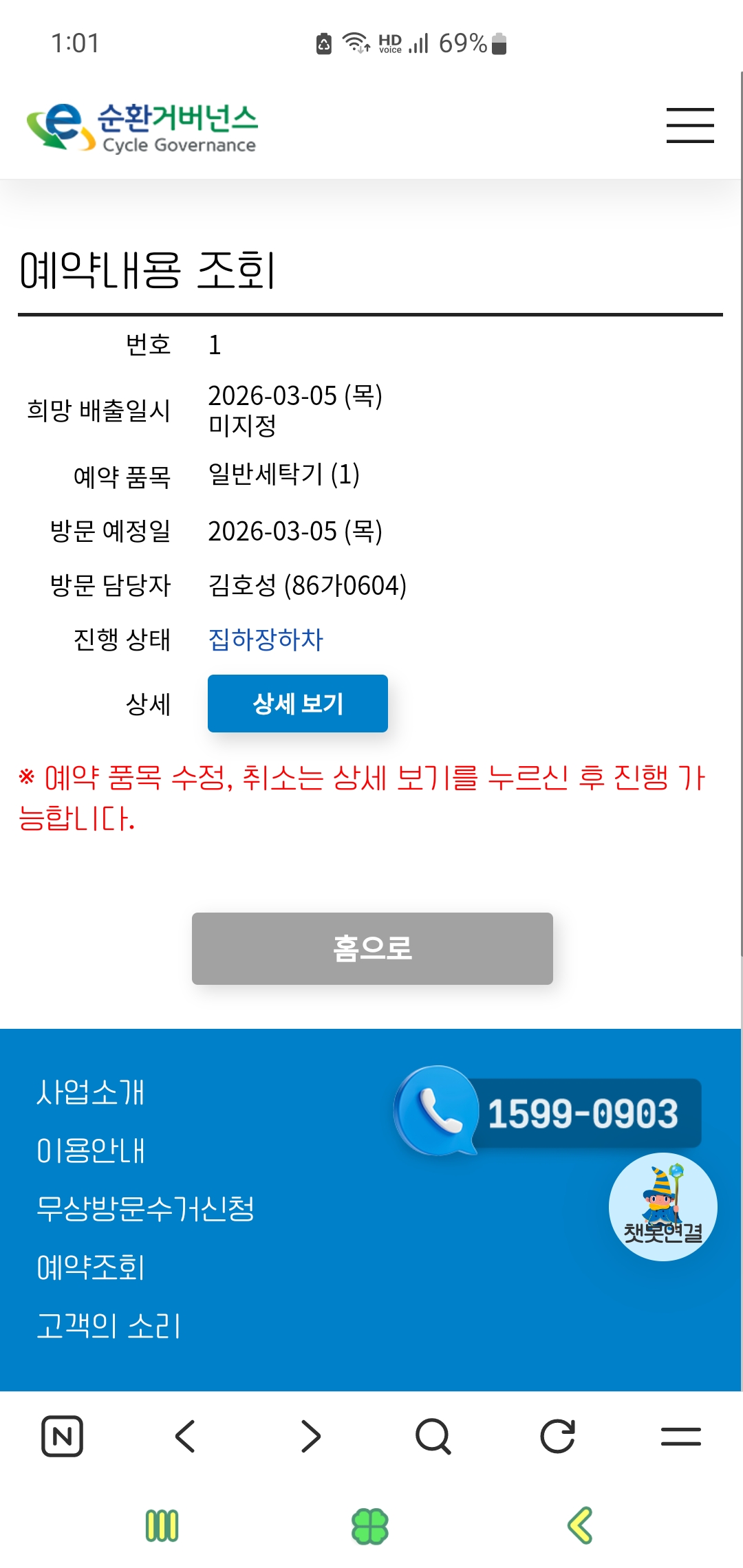Screen dimensions: 743x1568
Task: Open the browser bottom menu icon
Action: 680,1437
